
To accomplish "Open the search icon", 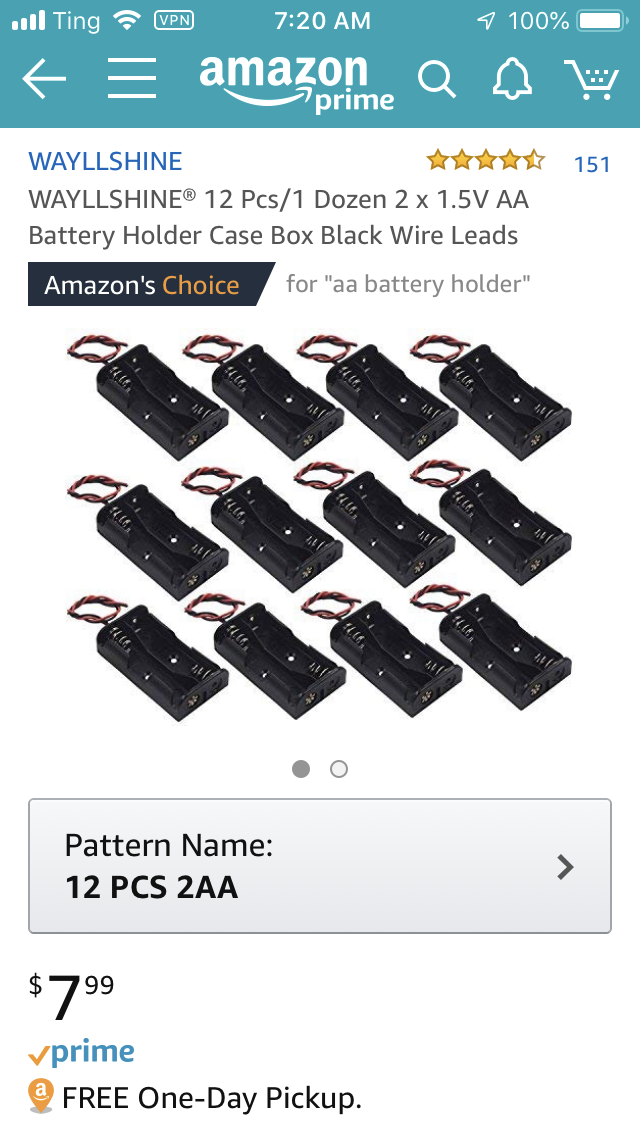I will 436,80.
